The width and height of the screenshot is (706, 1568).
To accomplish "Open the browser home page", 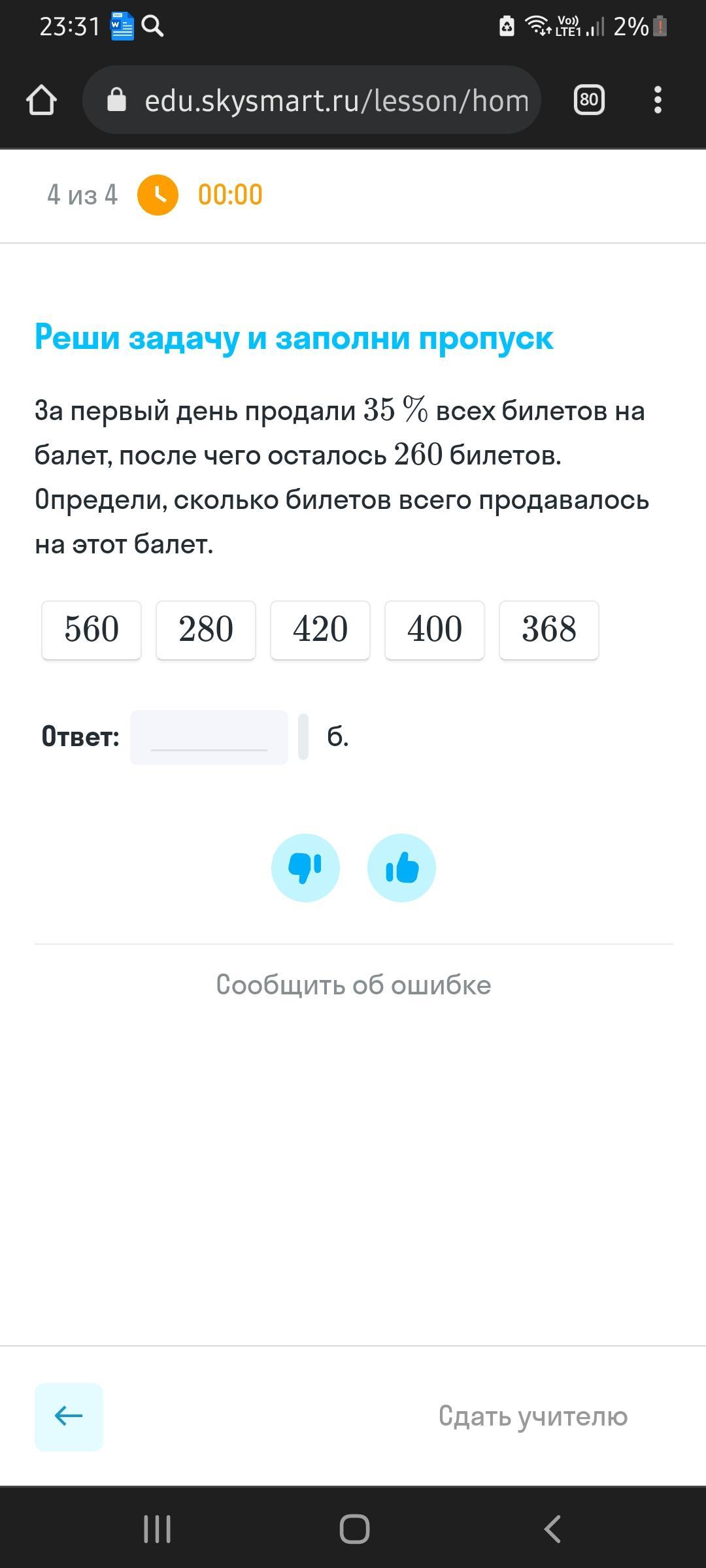I will coord(41,101).
